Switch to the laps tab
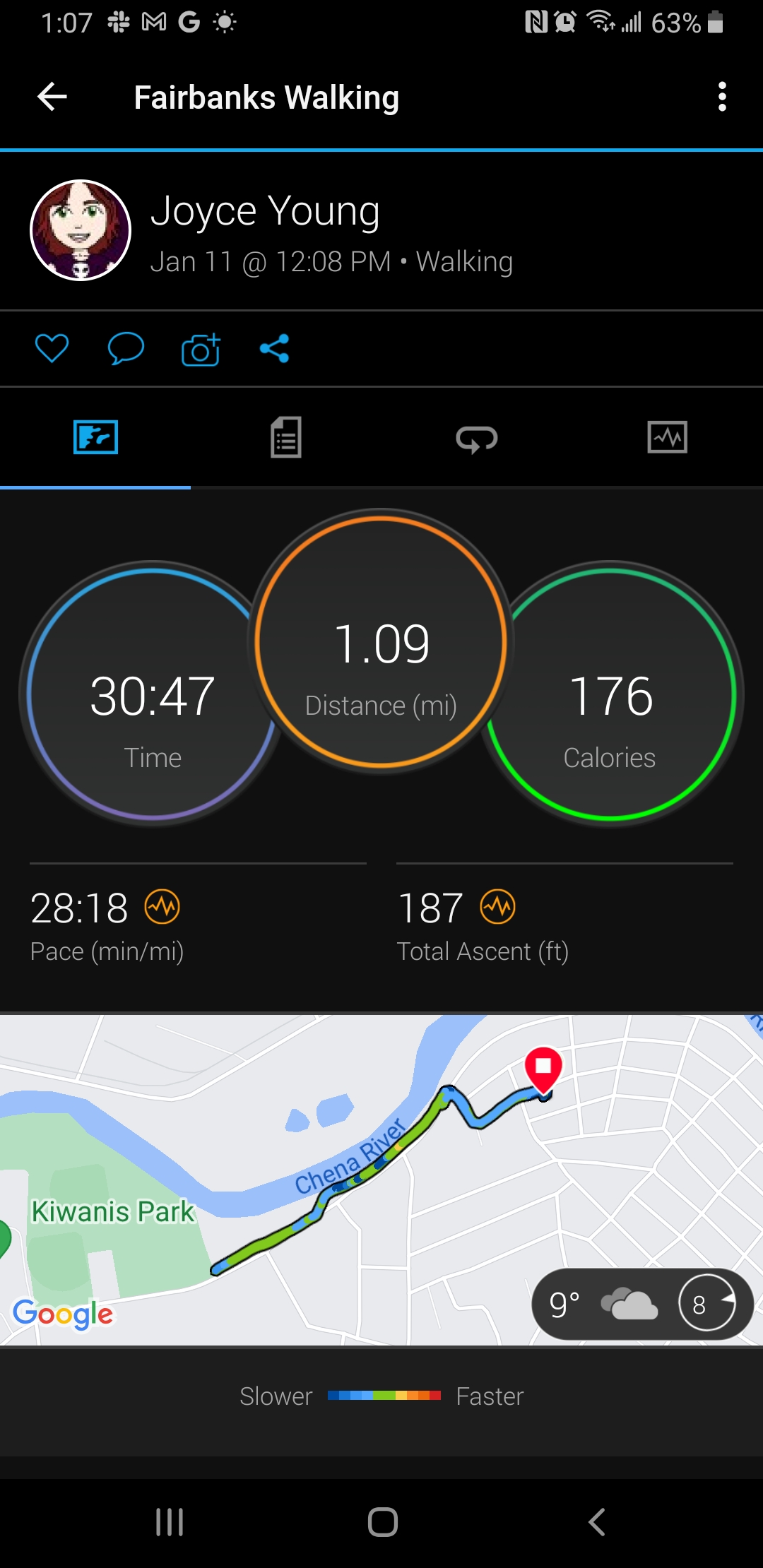The height and width of the screenshot is (1568, 763). [x=477, y=439]
